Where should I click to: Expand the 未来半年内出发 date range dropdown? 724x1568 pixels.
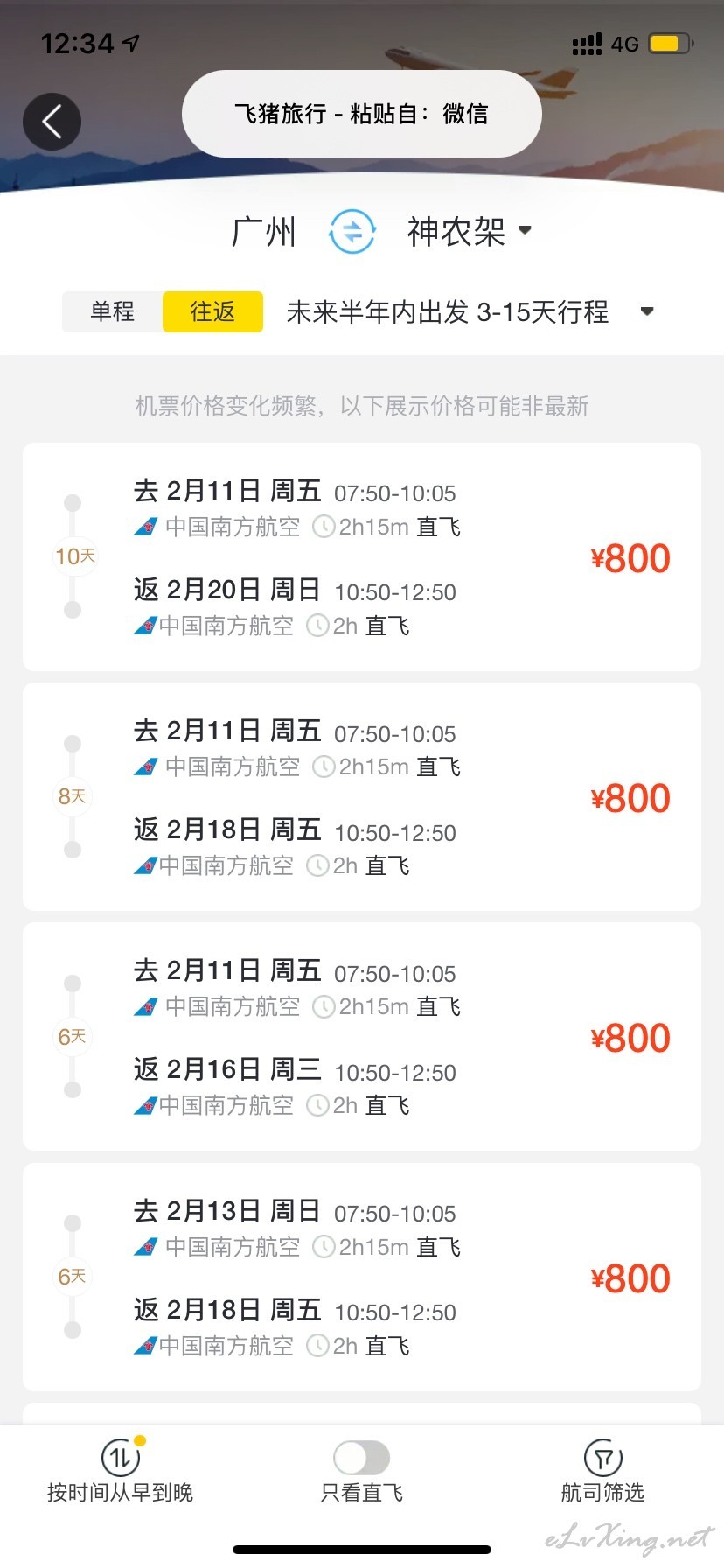tap(470, 311)
